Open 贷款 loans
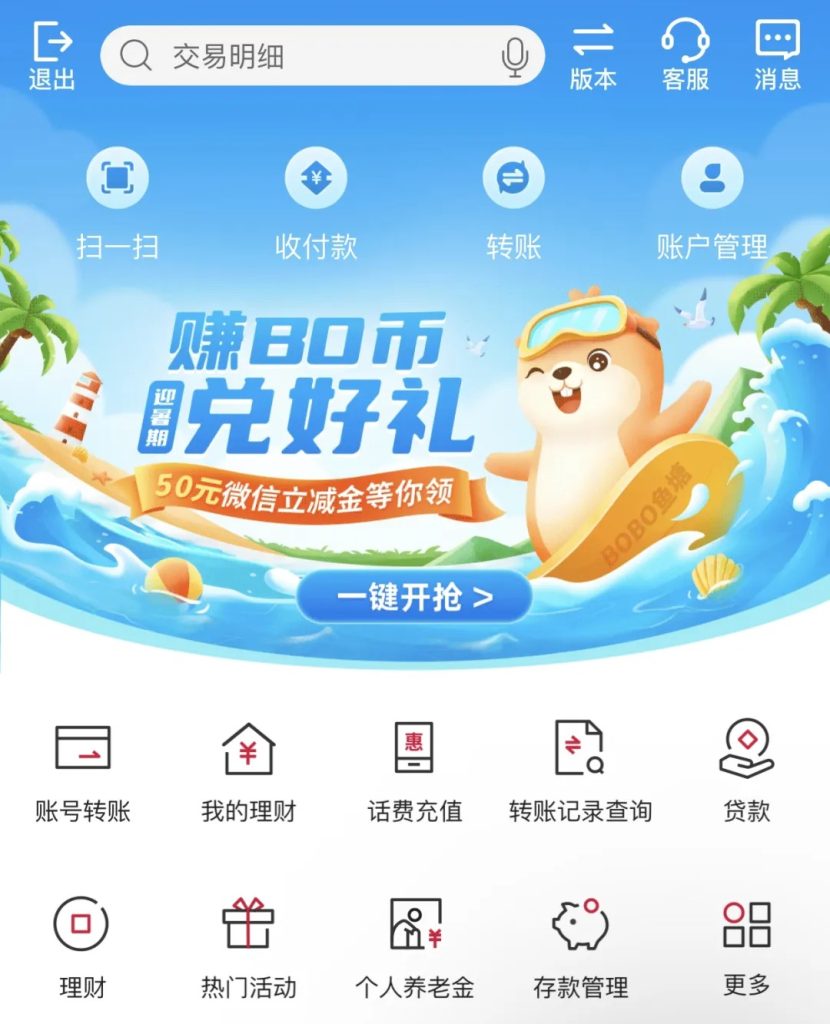Screen dimensions: 830x1024 point(746,769)
